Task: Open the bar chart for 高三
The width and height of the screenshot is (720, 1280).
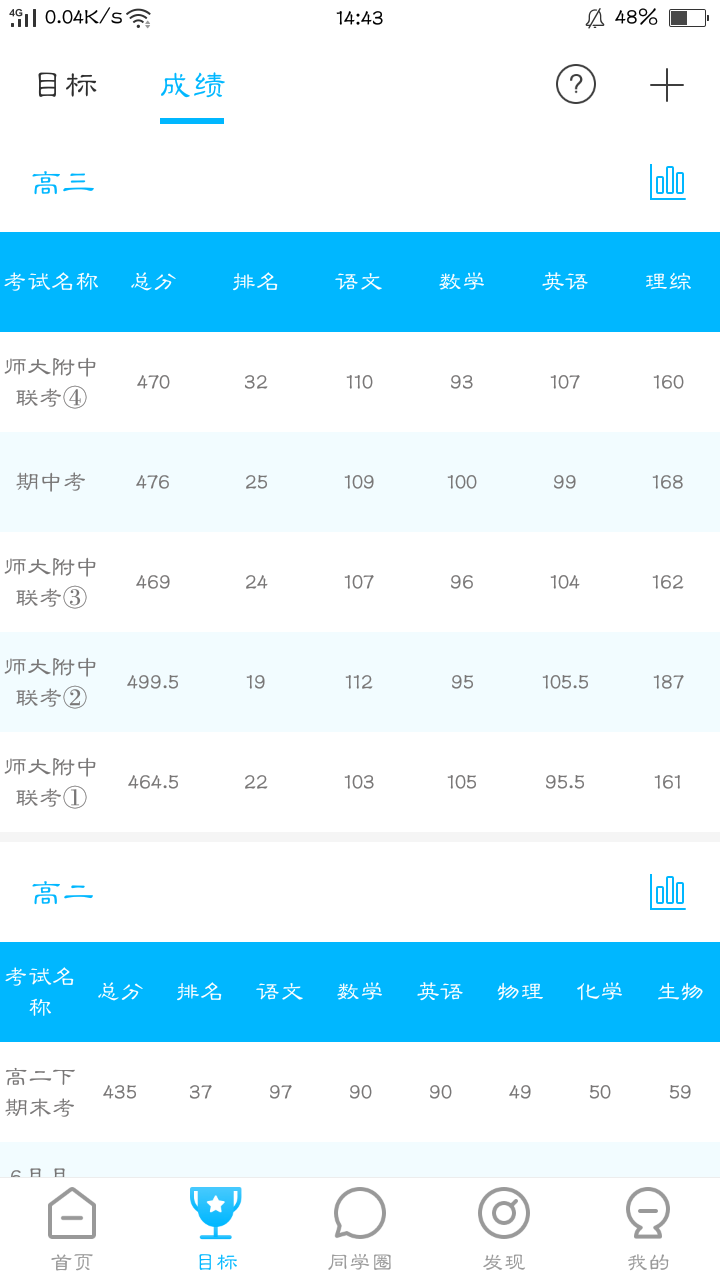Action: 667,182
